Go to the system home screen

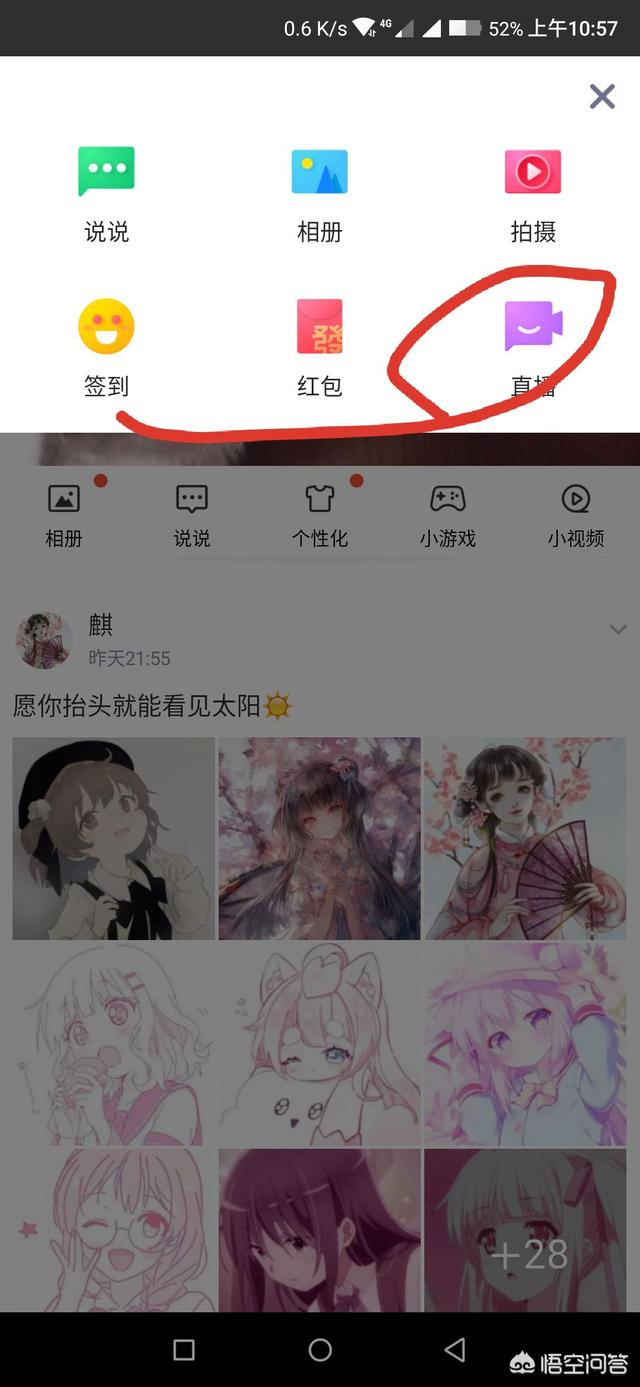click(320, 1350)
